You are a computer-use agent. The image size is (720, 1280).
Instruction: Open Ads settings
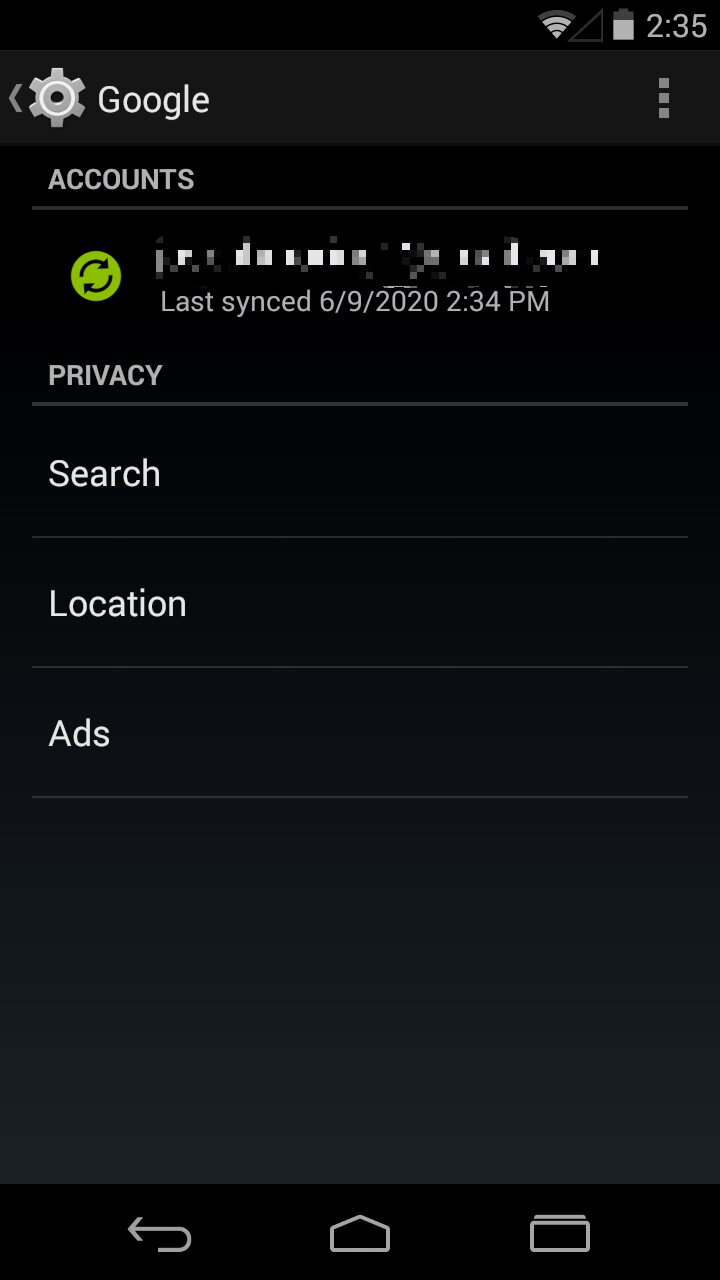(x=360, y=733)
